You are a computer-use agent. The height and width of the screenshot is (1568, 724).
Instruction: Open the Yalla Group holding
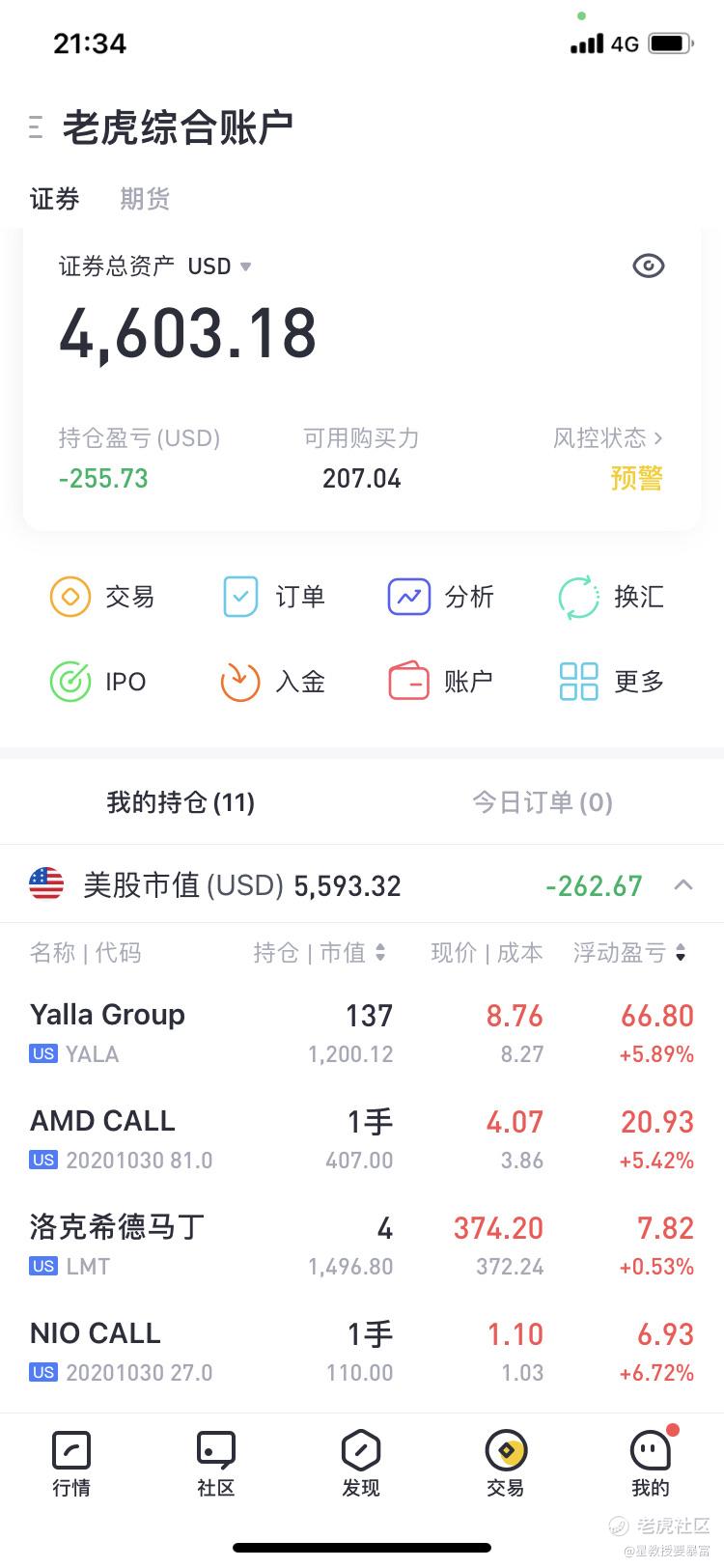362,1033
